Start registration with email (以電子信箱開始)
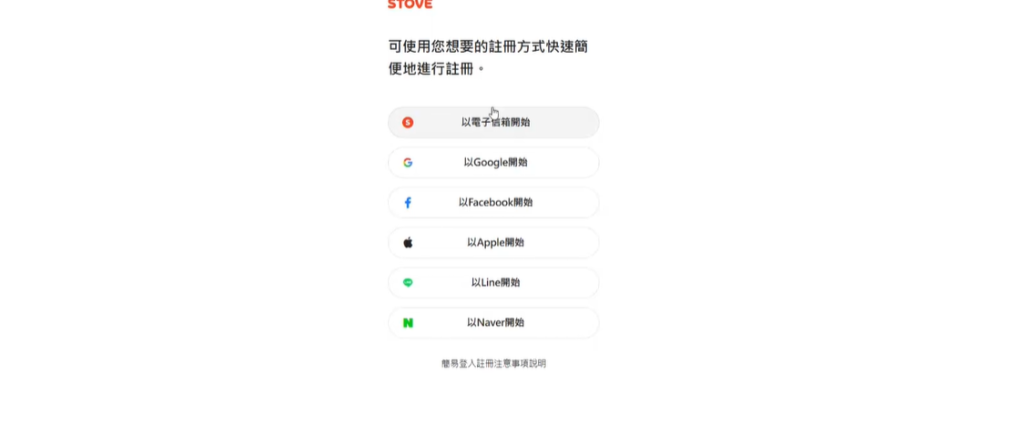 click(494, 122)
